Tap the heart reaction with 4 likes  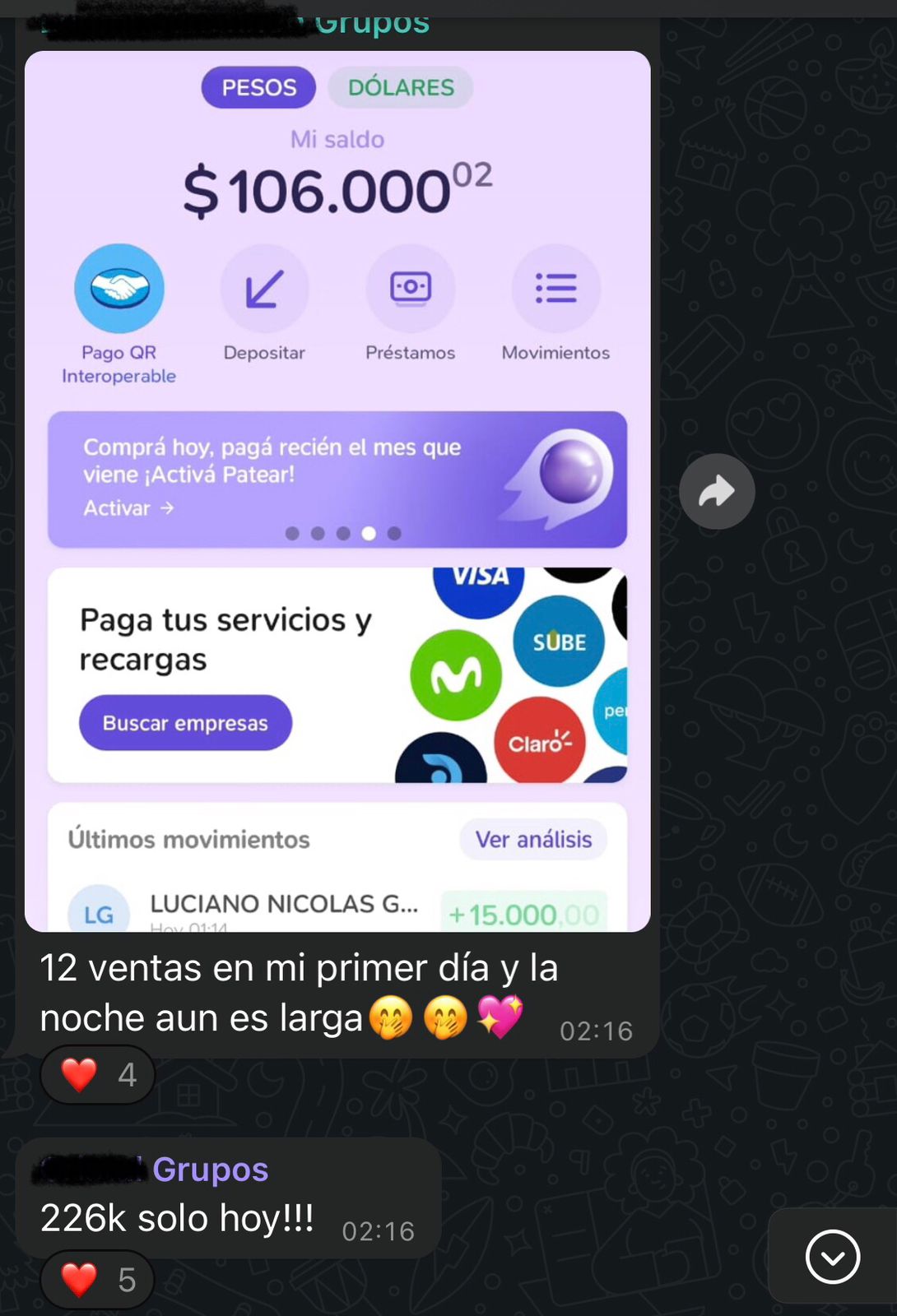(x=98, y=1074)
